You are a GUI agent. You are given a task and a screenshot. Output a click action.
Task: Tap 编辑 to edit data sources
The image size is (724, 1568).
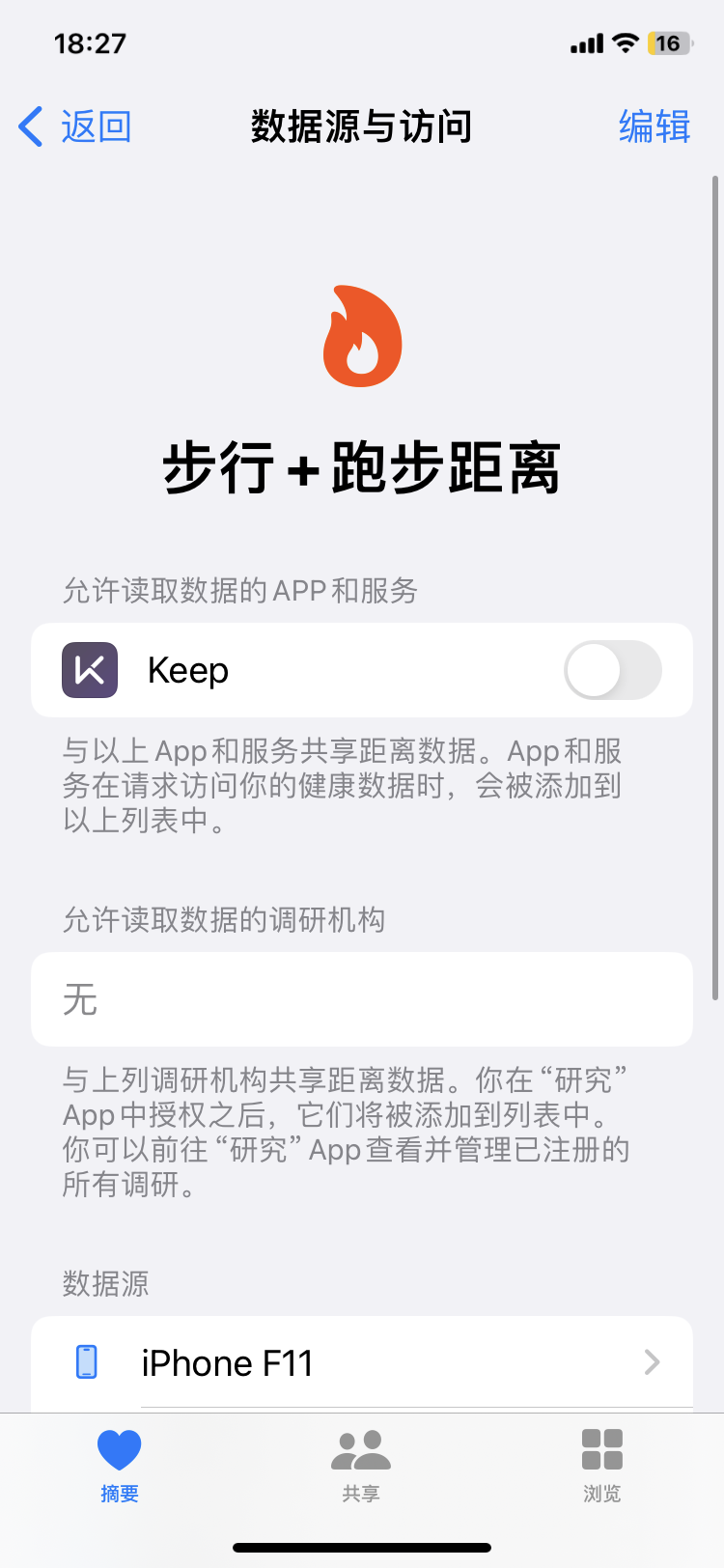coord(654,126)
